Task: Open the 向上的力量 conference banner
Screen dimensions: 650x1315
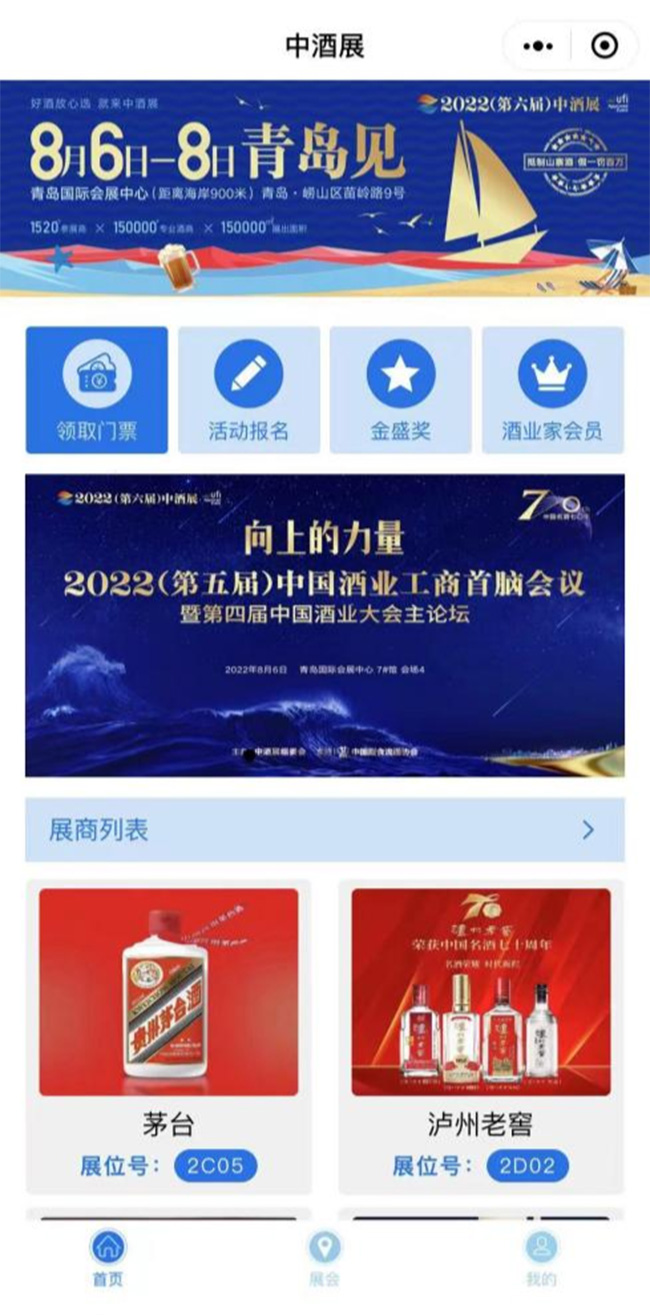Action: [325, 625]
